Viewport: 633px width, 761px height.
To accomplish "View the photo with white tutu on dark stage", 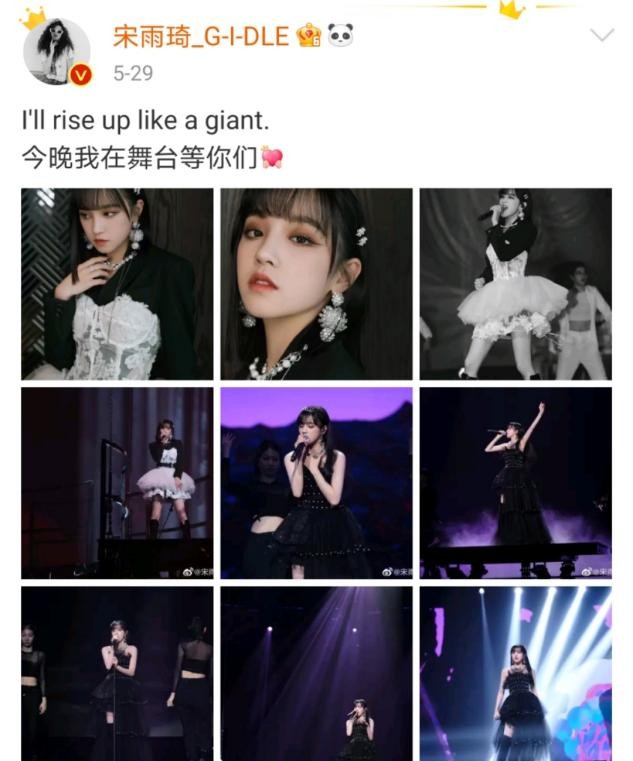I will tap(117, 483).
